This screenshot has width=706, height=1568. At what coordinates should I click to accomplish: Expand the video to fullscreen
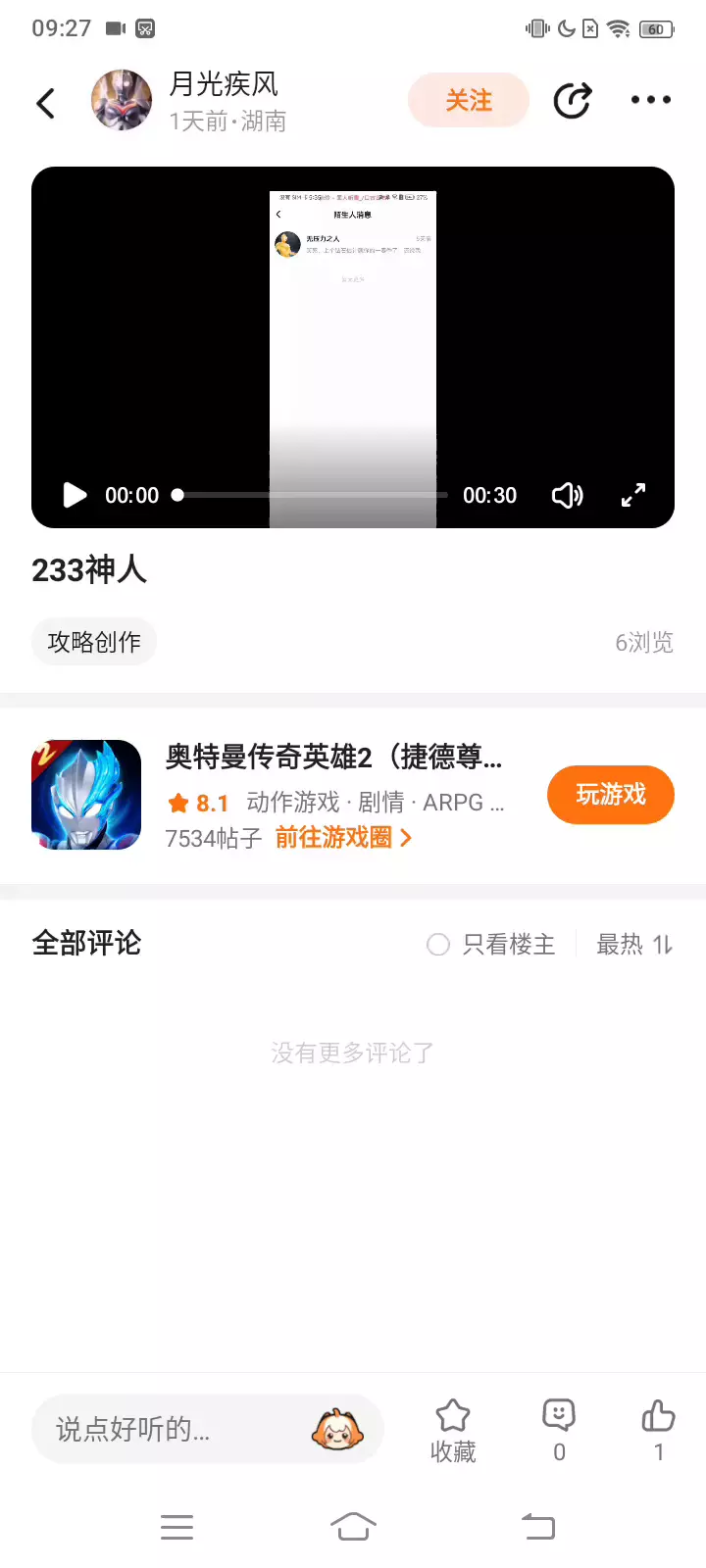[633, 495]
